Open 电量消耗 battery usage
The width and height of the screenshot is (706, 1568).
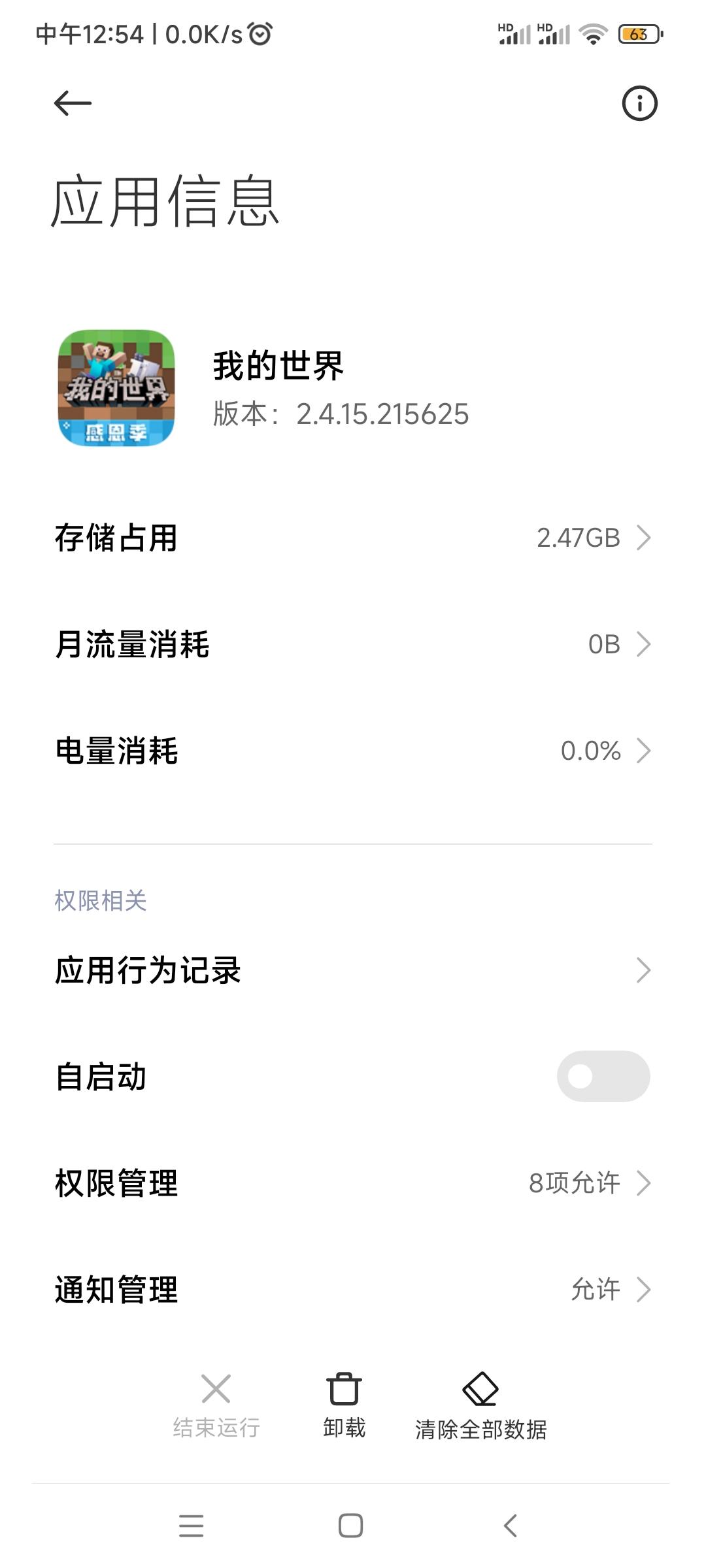point(353,751)
